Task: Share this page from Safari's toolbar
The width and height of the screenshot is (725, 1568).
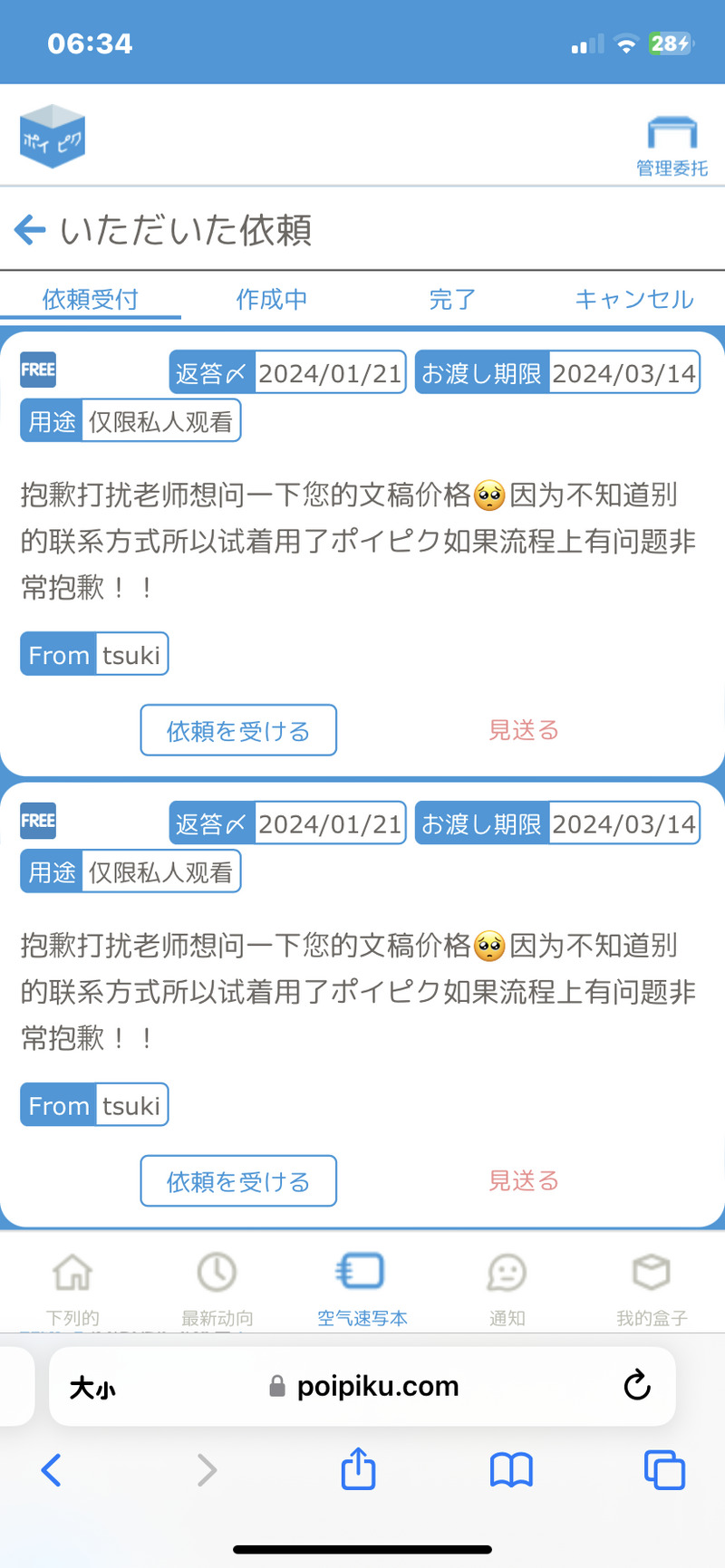Action: click(x=358, y=1469)
